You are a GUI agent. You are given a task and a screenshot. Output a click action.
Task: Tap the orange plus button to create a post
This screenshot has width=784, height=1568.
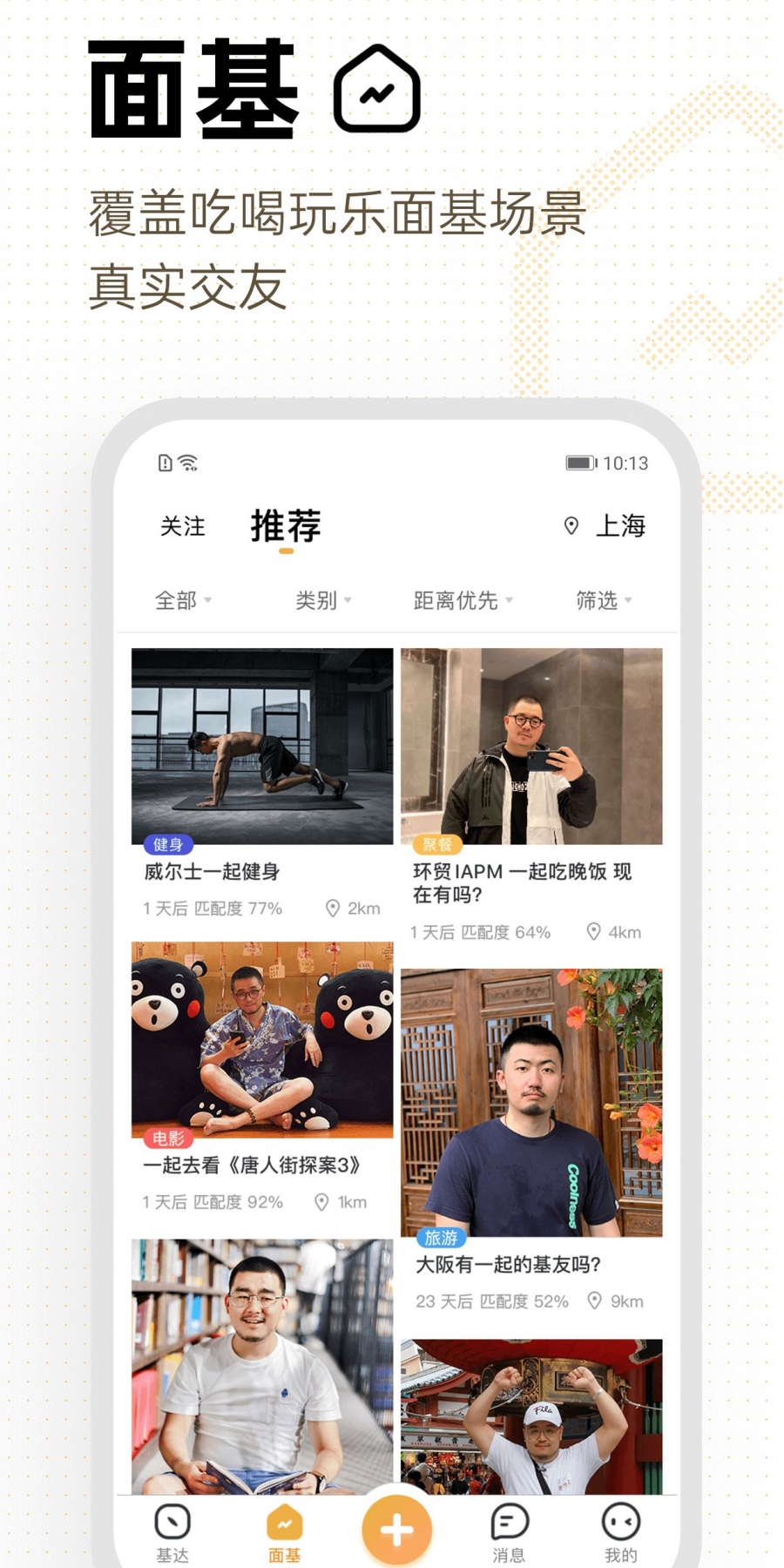pyautogui.click(x=396, y=1527)
